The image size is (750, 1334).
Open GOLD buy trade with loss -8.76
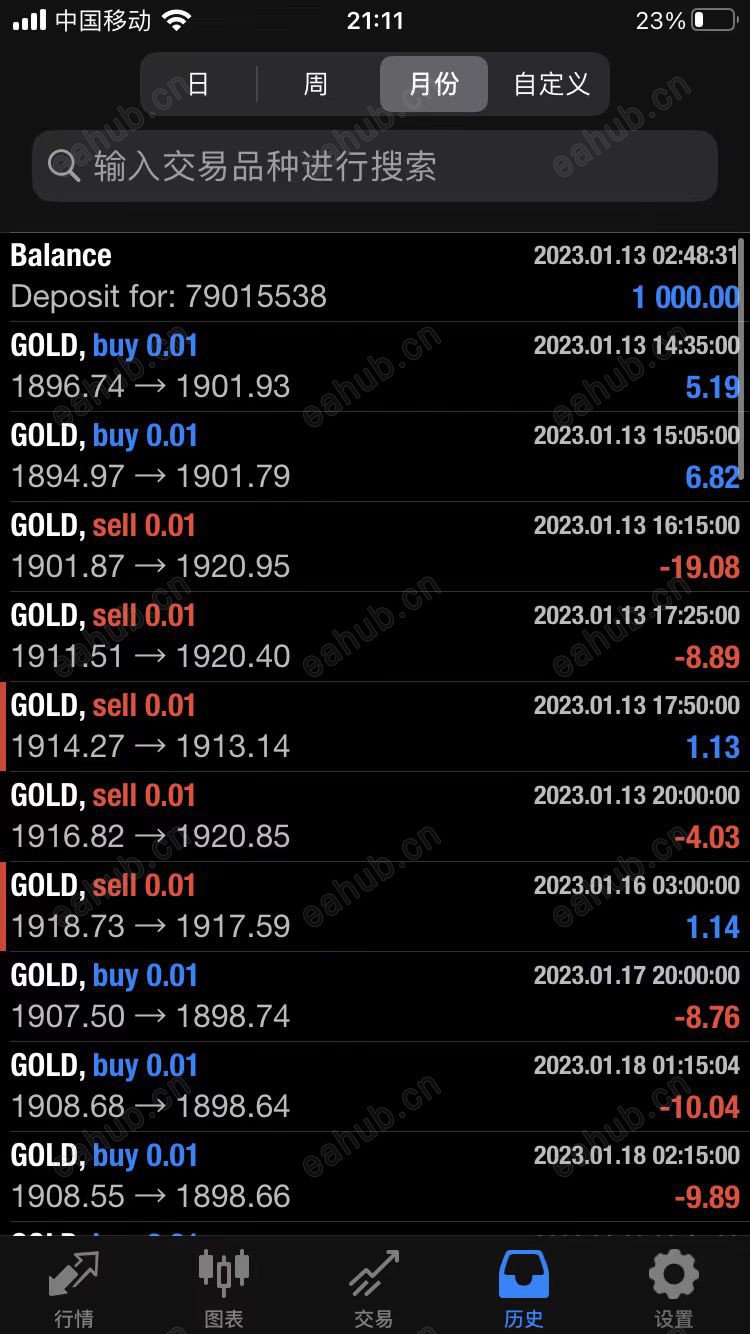coord(375,996)
